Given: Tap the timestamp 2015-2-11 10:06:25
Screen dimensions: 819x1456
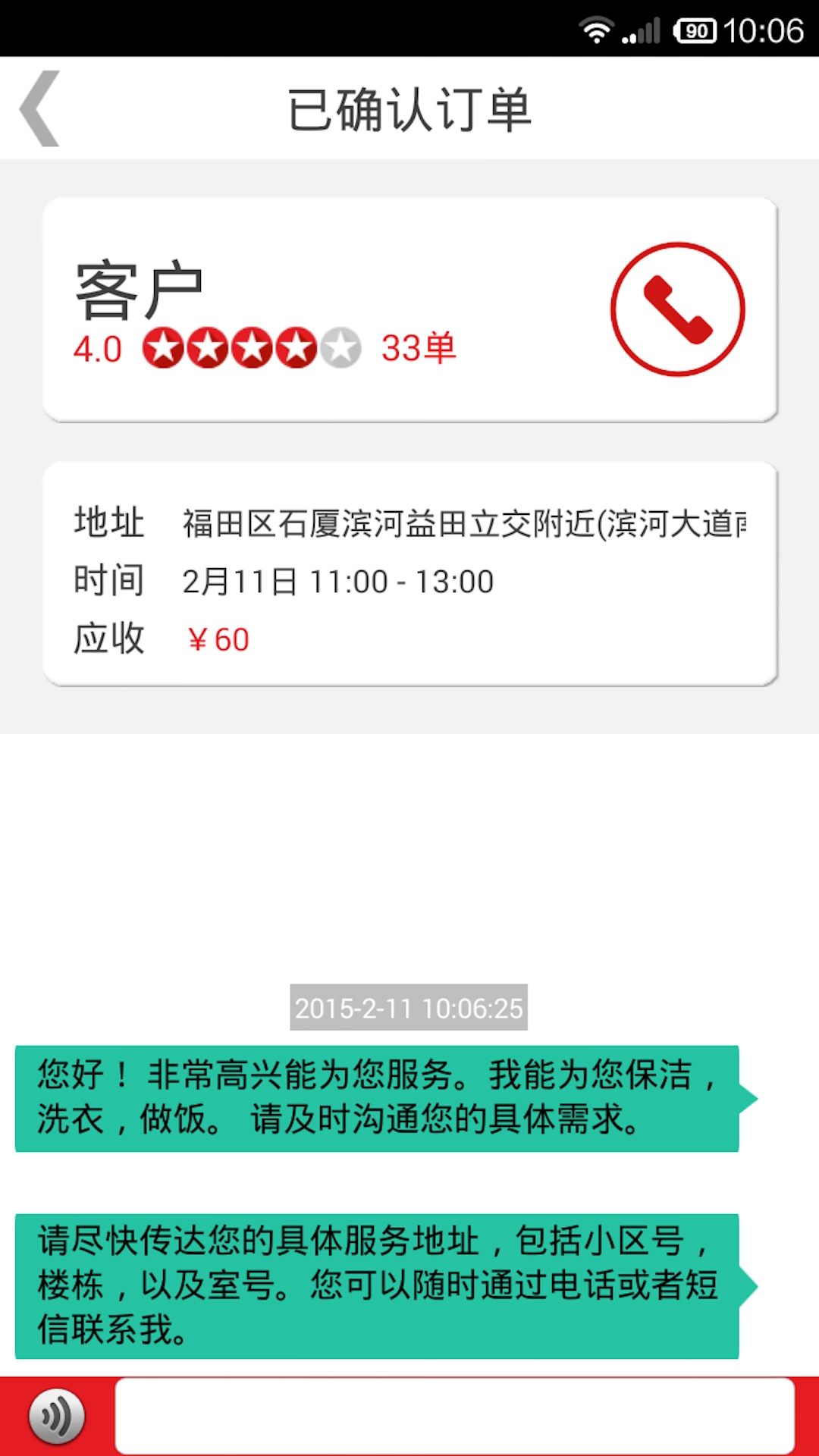Looking at the screenshot, I should pyautogui.click(x=408, y=1009).
